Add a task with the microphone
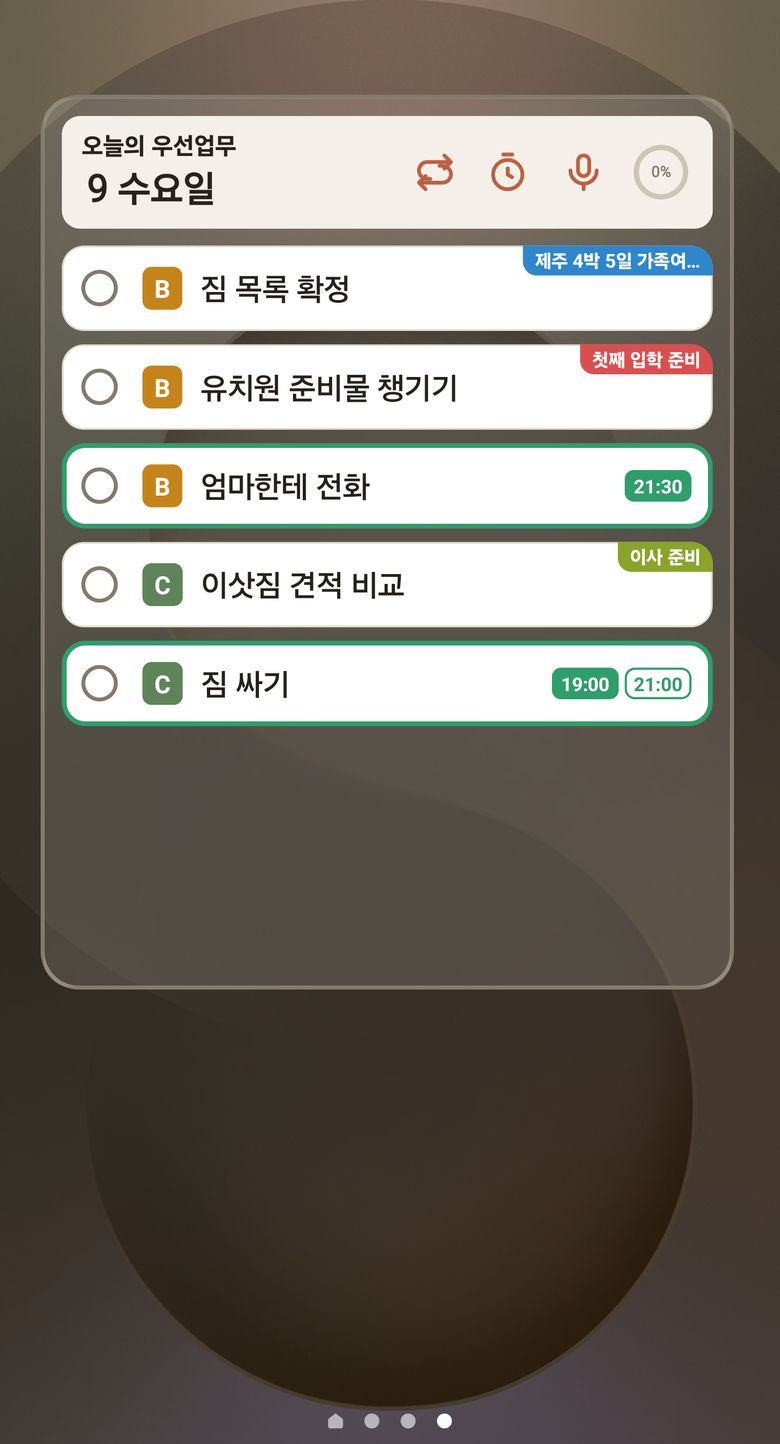 tap(583, 172)
